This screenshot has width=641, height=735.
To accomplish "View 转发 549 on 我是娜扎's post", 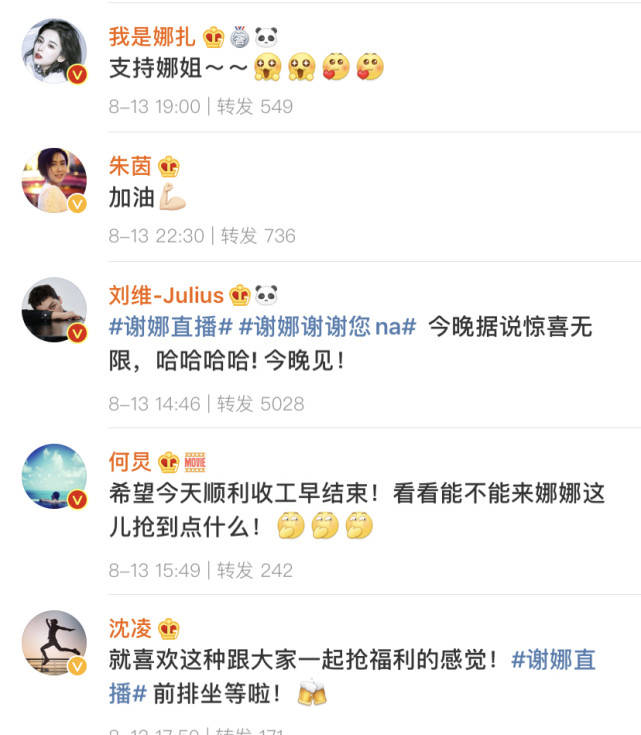I will [x=256, y=106].
